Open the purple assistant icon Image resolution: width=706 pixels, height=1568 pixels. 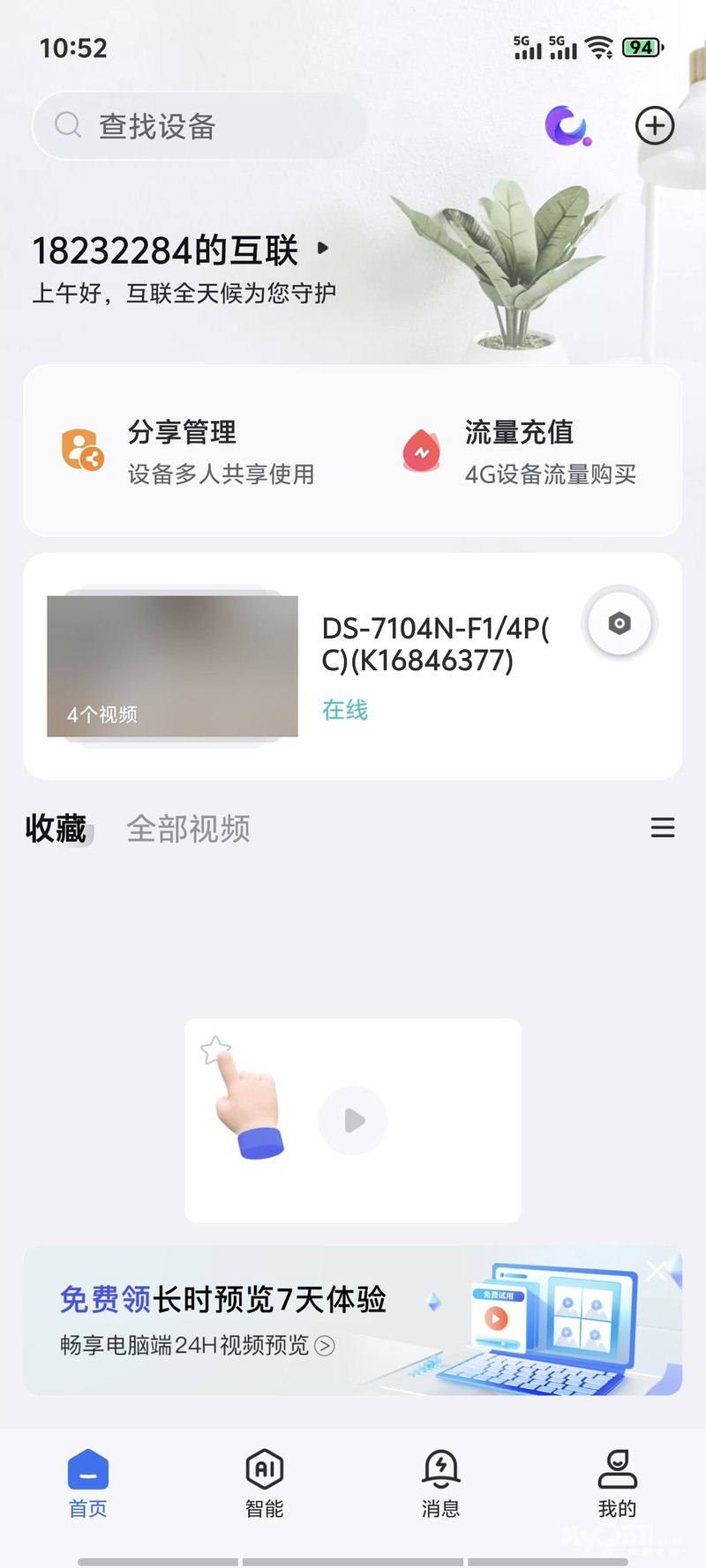(567, 125)
